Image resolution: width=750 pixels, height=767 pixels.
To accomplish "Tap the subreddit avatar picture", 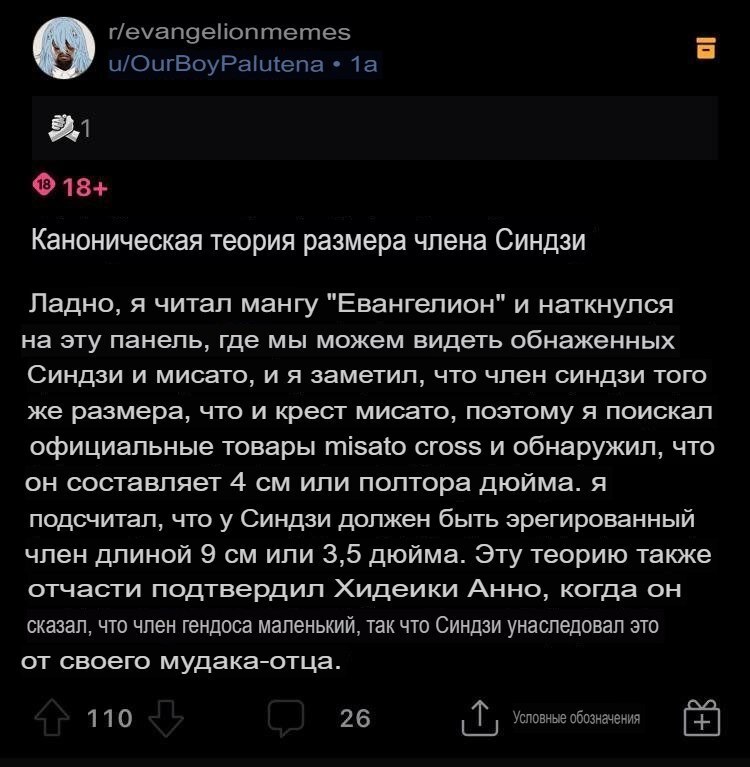I will [x=64, y=48].
